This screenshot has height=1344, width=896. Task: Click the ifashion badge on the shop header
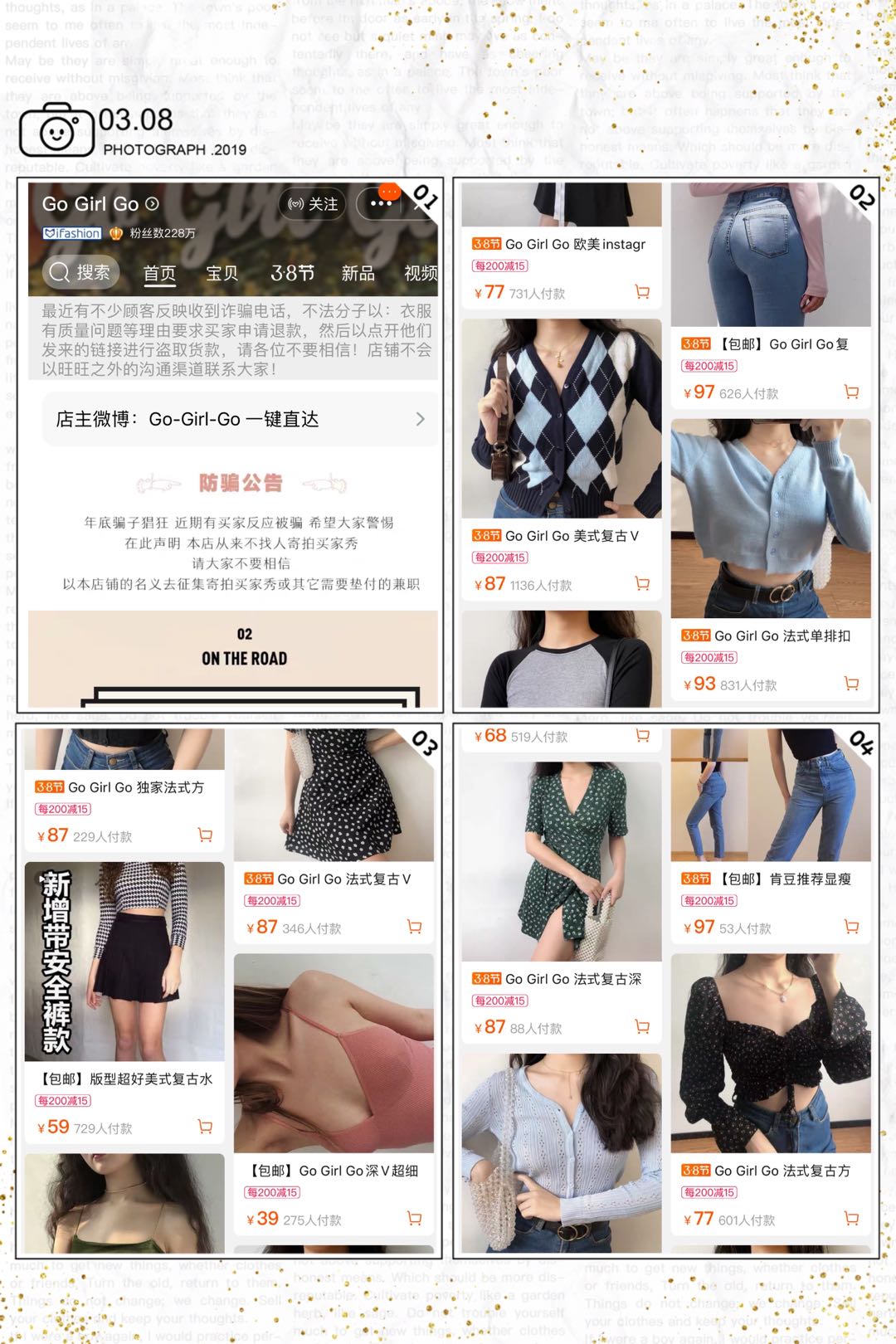[73, 233]
